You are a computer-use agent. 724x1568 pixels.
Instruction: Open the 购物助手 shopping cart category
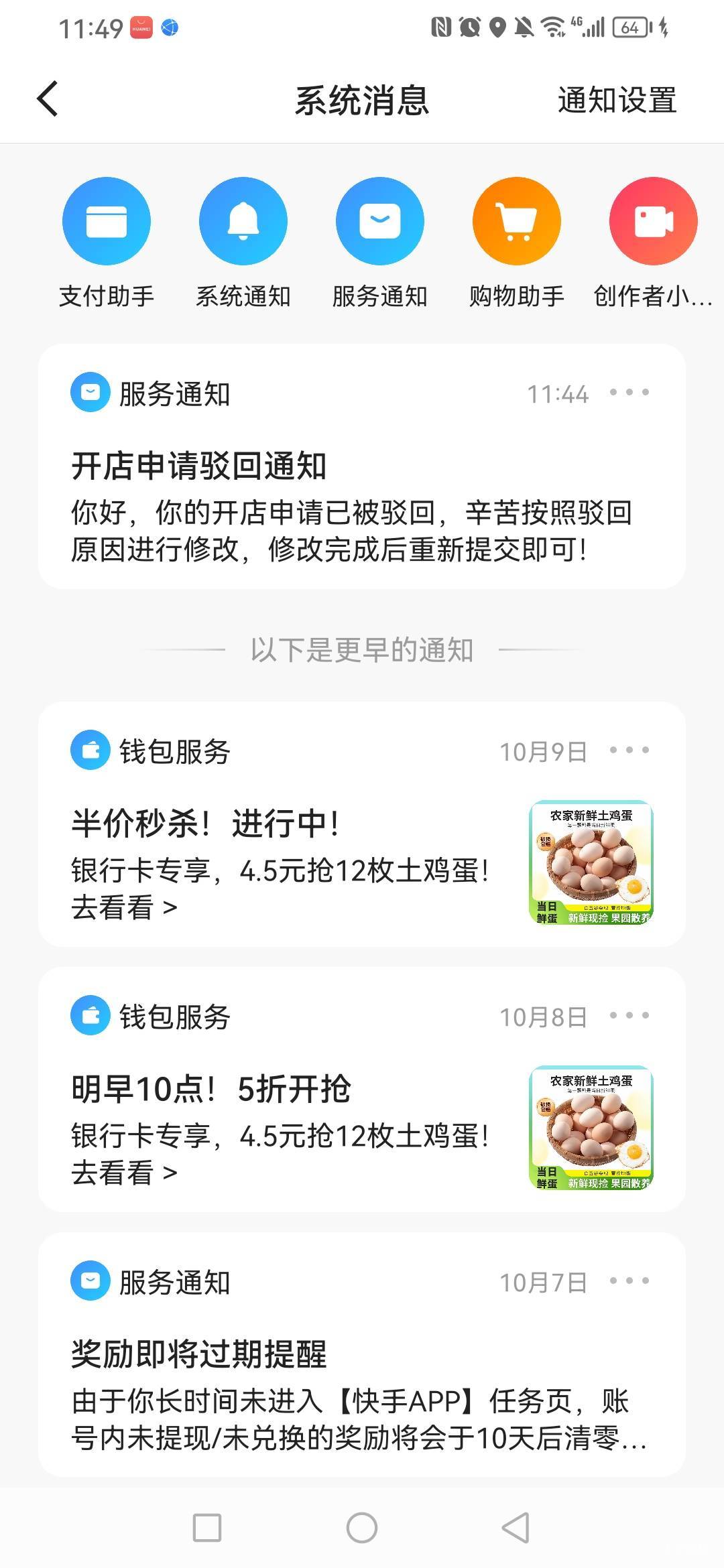coord(516,222)
